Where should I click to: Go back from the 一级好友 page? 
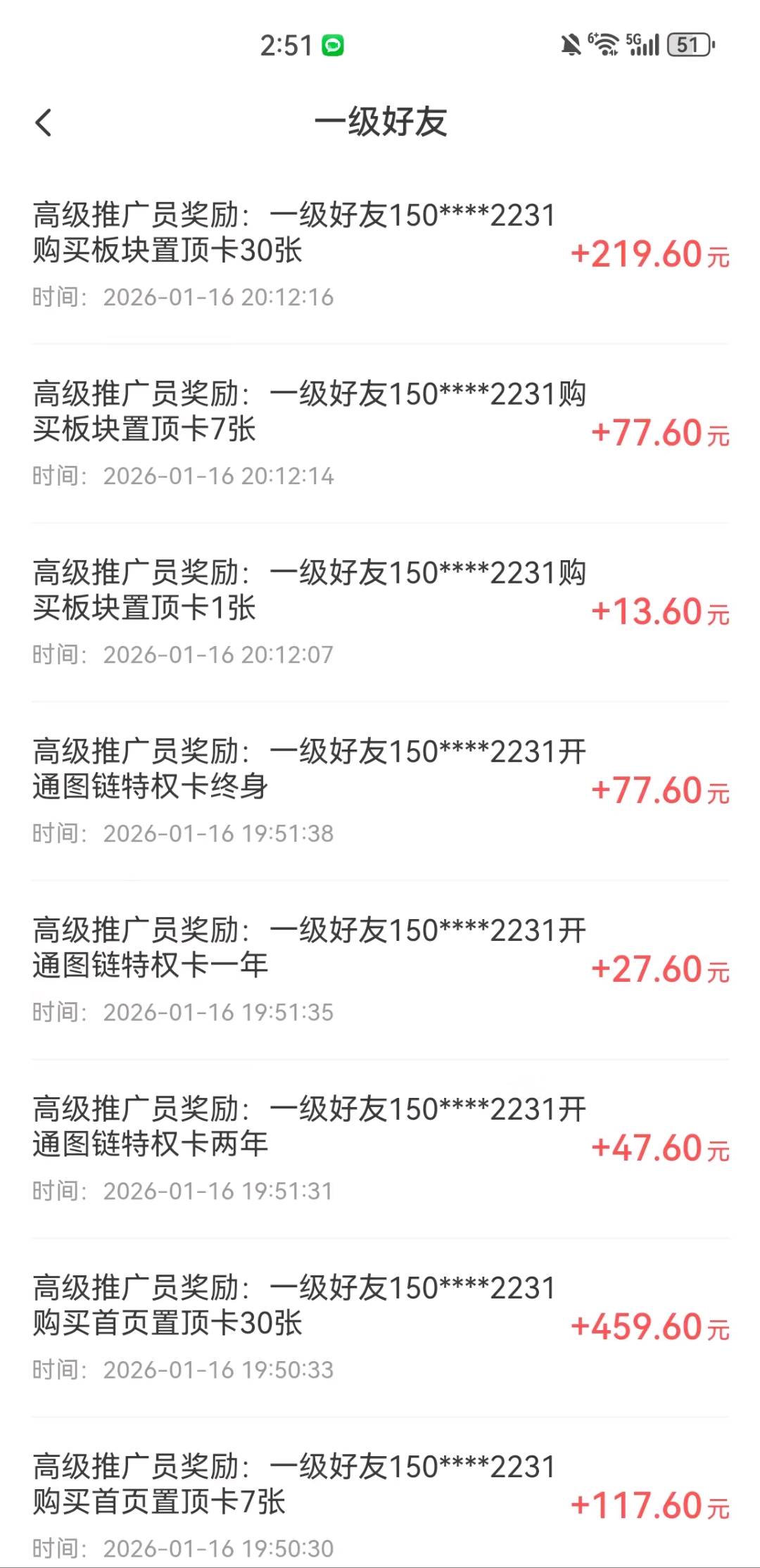coord(44,122)
